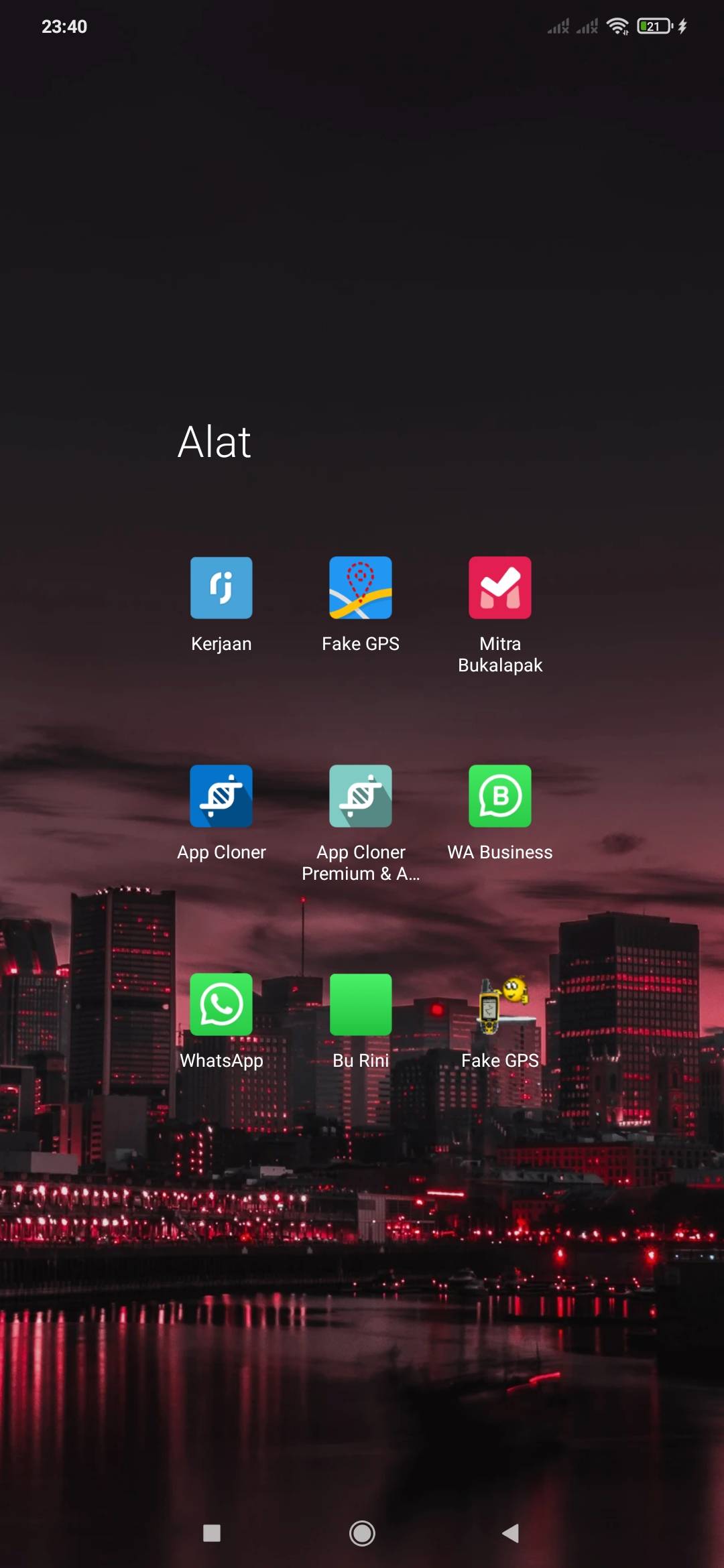Go to the home screen
Screen dimensions: 724x1568
click(x=362, y=1533)
